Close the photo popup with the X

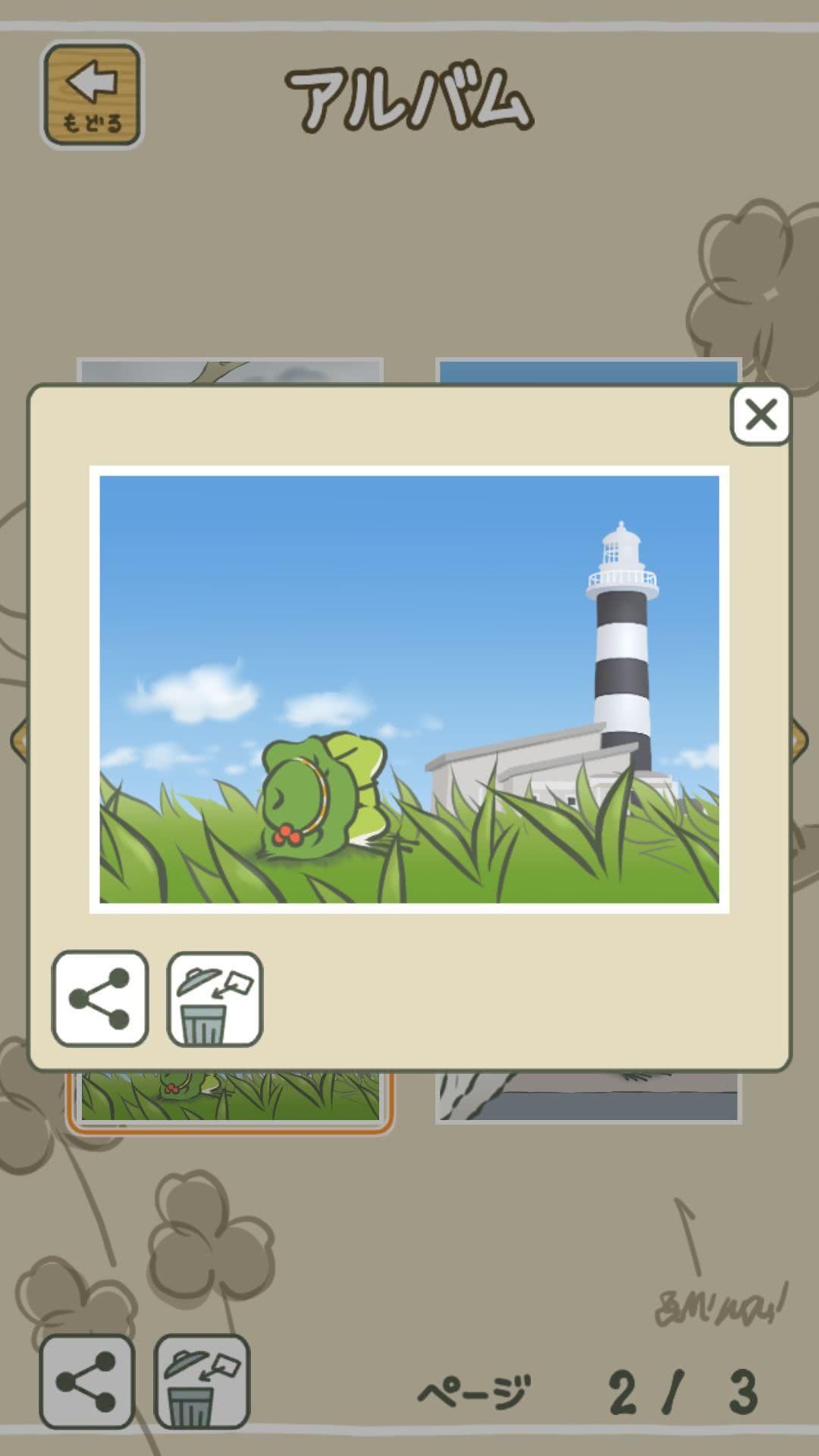(x=761, y=415)
